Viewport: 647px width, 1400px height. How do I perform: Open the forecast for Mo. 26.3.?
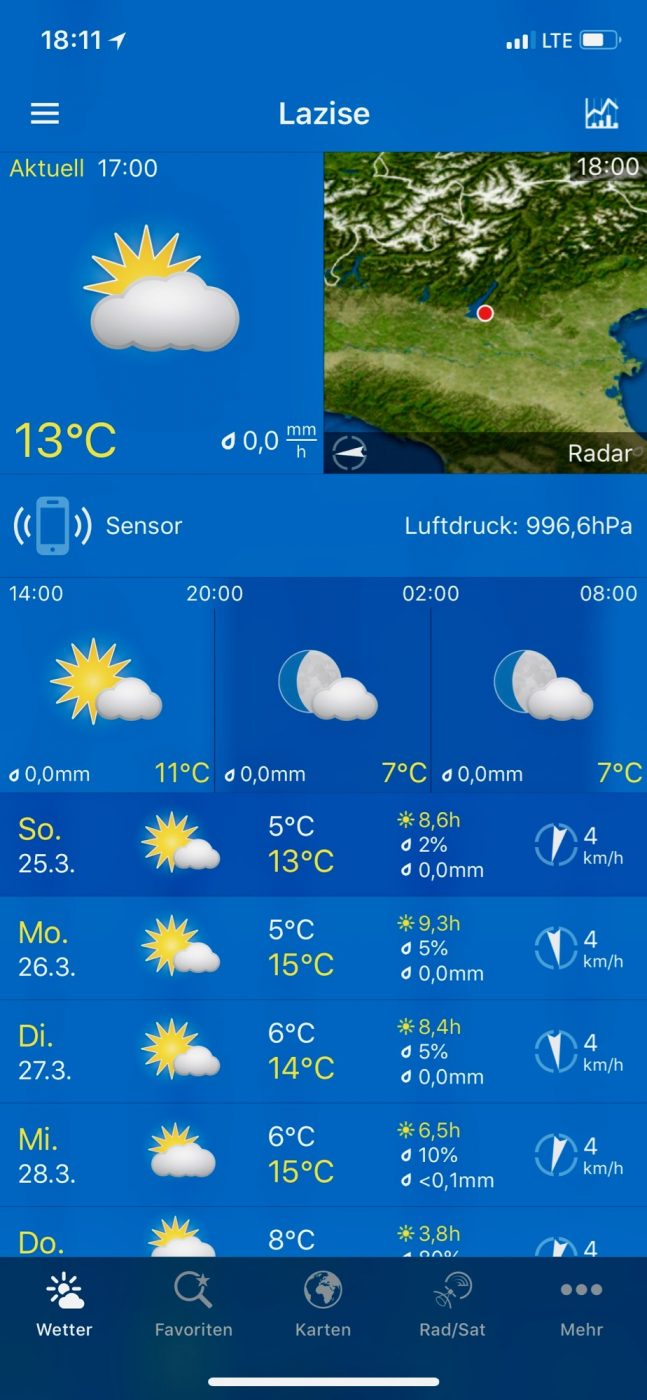tap(323, 948)
